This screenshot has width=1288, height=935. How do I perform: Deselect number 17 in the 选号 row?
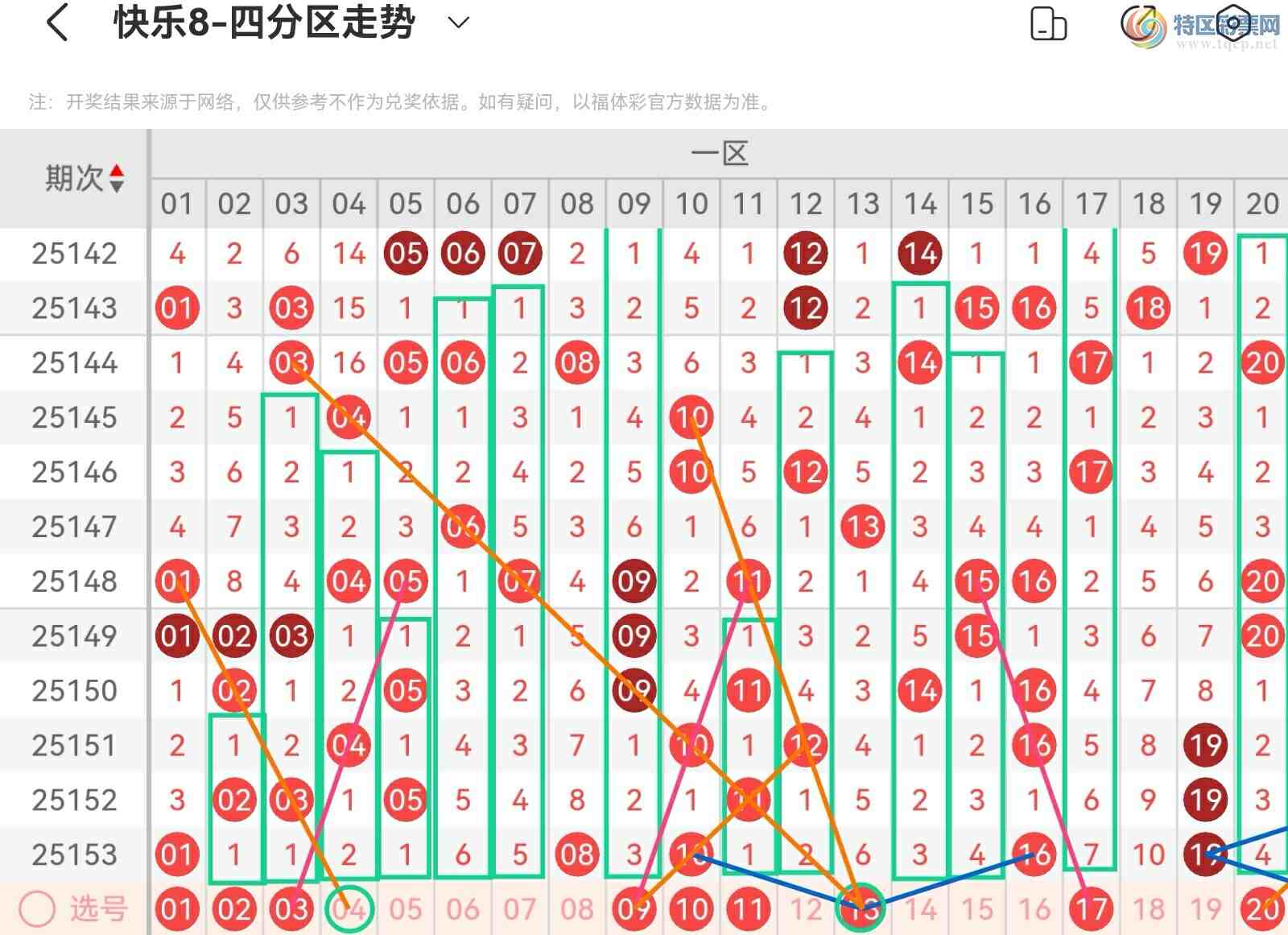click(x=1092, y=909)
